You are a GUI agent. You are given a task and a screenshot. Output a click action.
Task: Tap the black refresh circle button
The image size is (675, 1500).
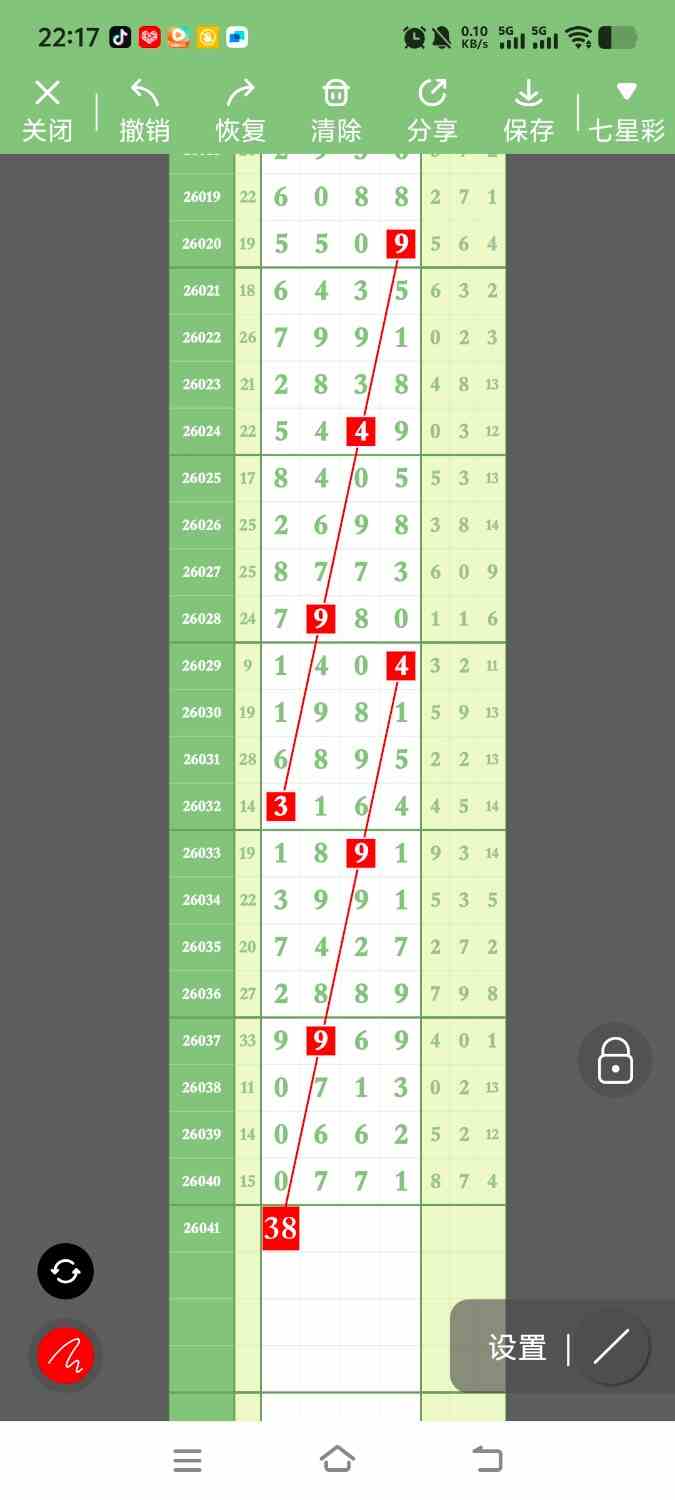(x=65, y=1271)
